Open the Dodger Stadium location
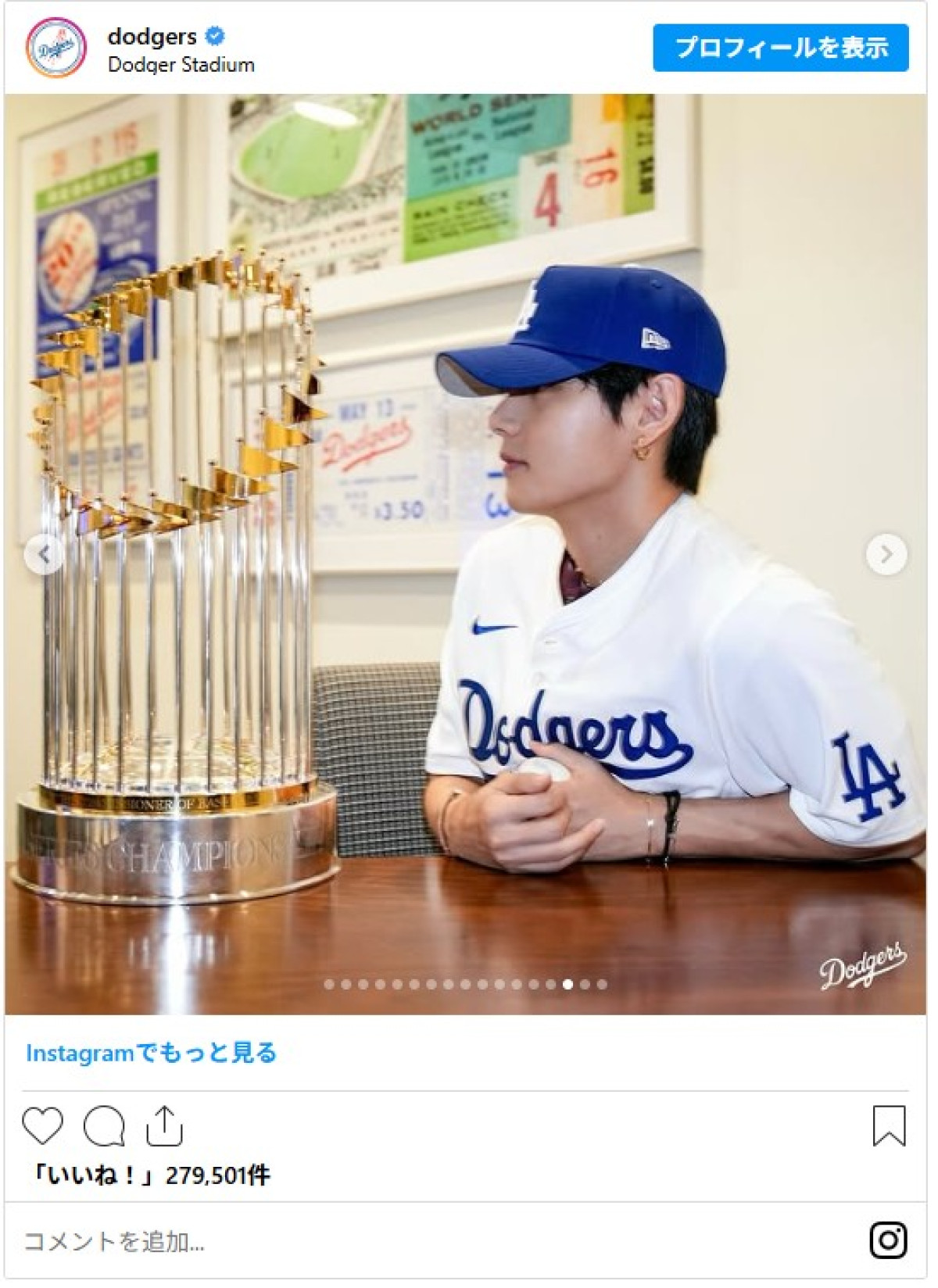 [x=181, y=65]
